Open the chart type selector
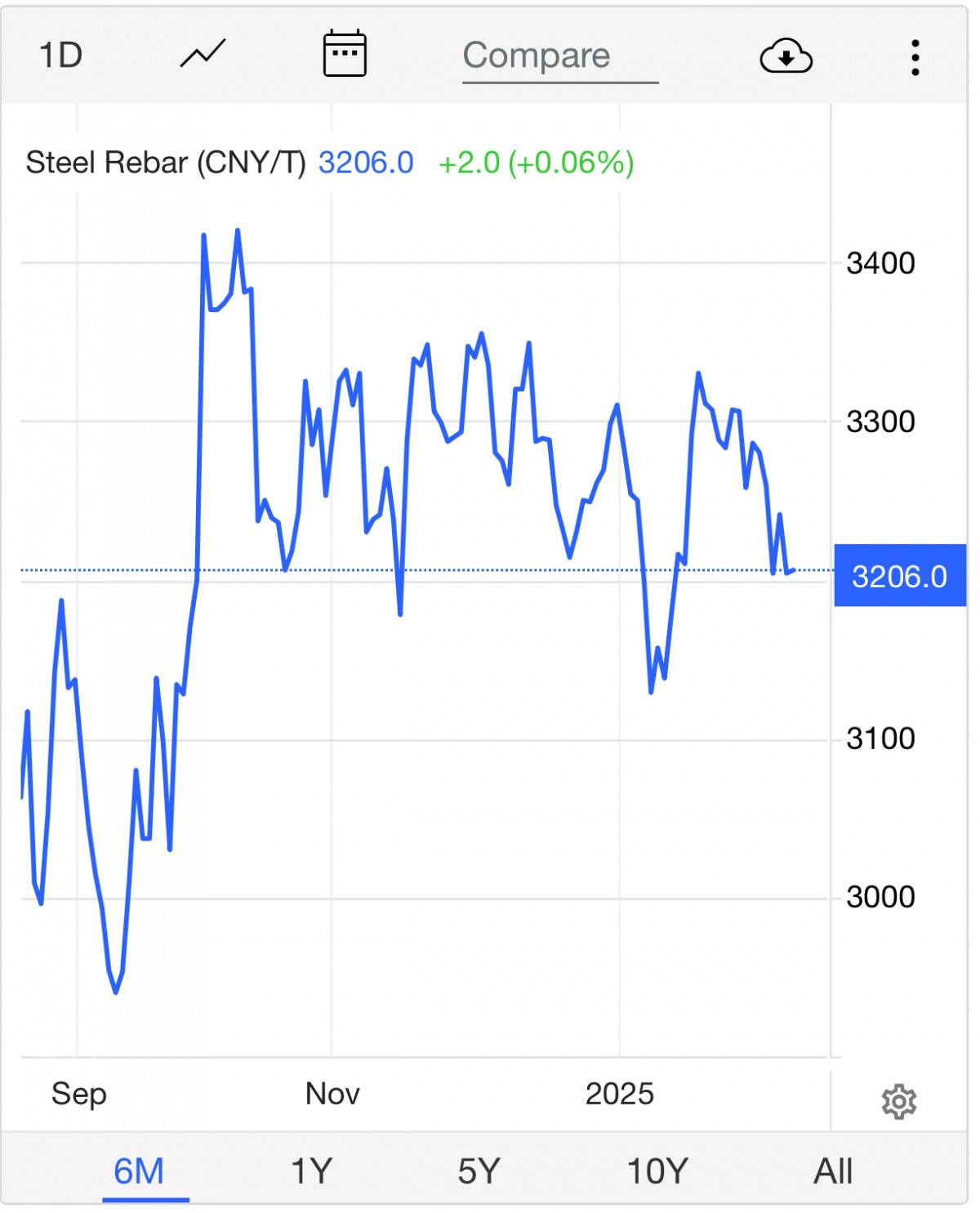The width and height of the screenshot is (980, 1213). [203, 56]
